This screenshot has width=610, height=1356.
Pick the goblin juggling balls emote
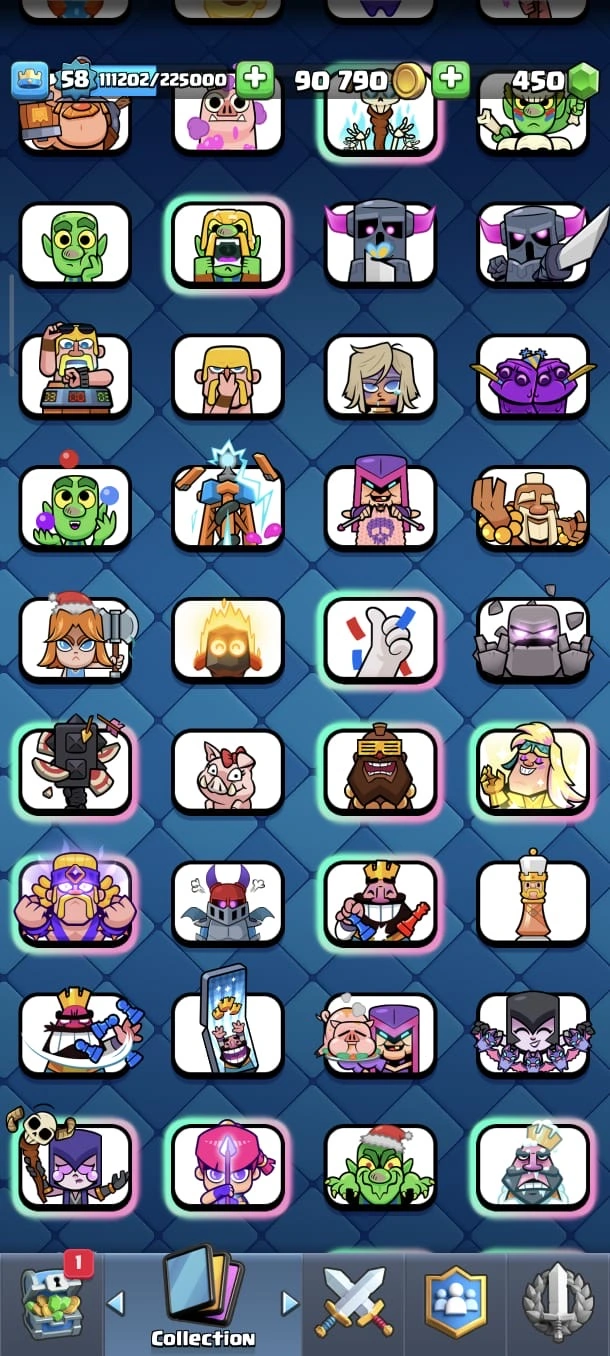(76, 507)
